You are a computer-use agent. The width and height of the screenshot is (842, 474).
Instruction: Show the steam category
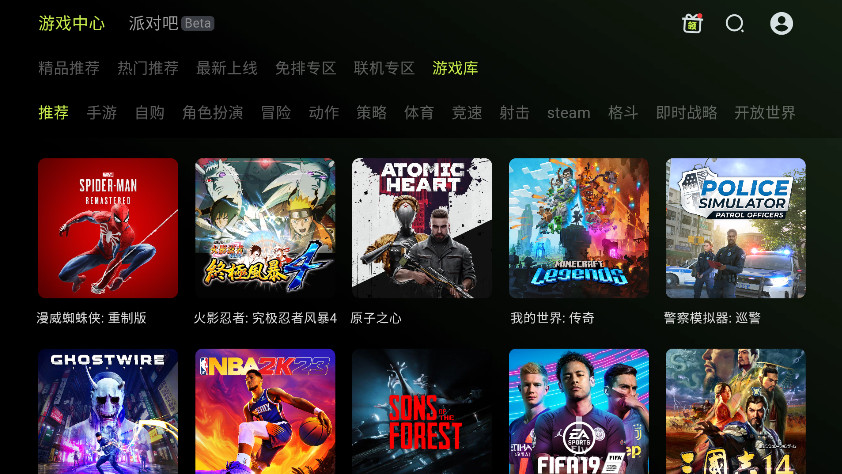pyautogui.click(x=568, y=113)
